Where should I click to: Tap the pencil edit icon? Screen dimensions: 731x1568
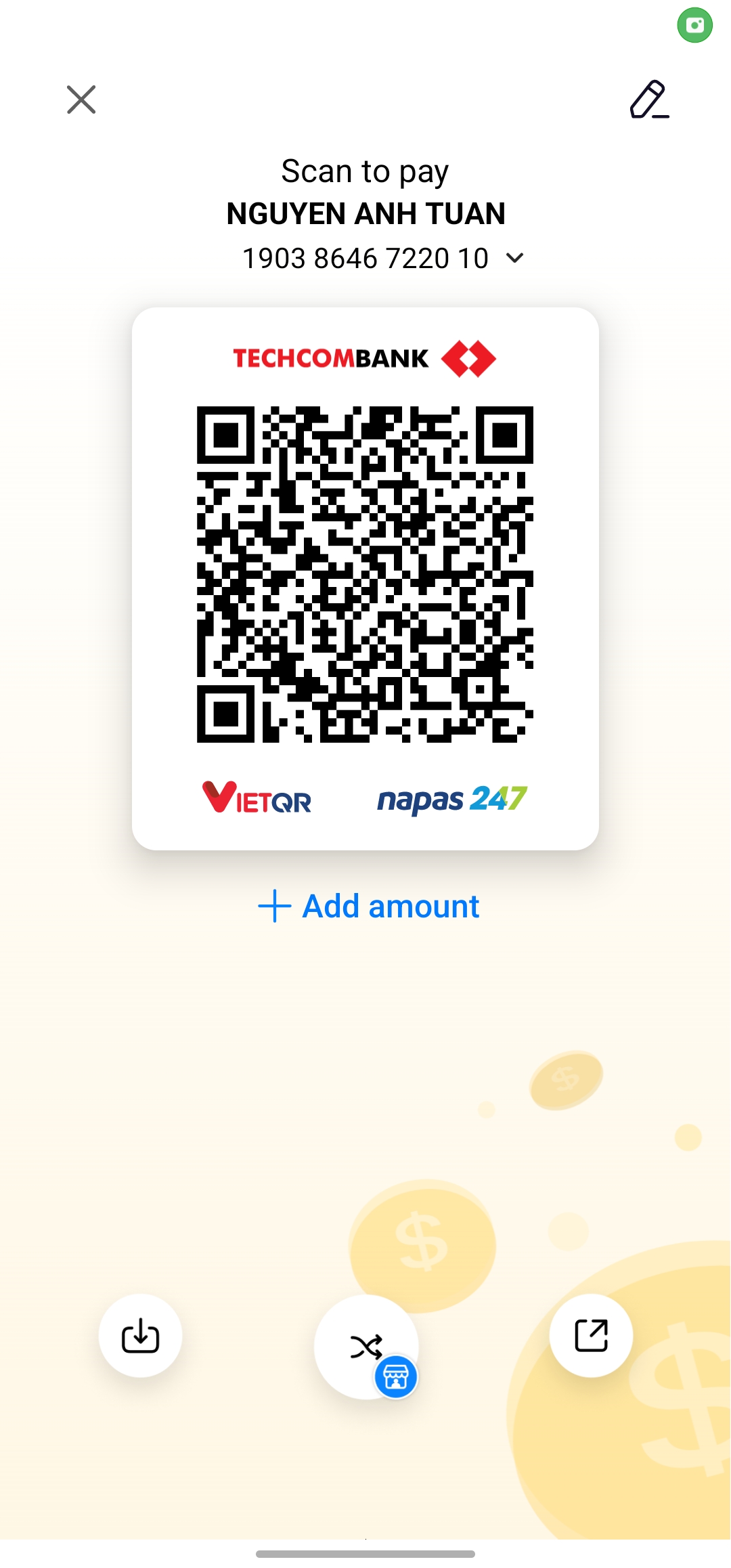(x=649, y=100)
